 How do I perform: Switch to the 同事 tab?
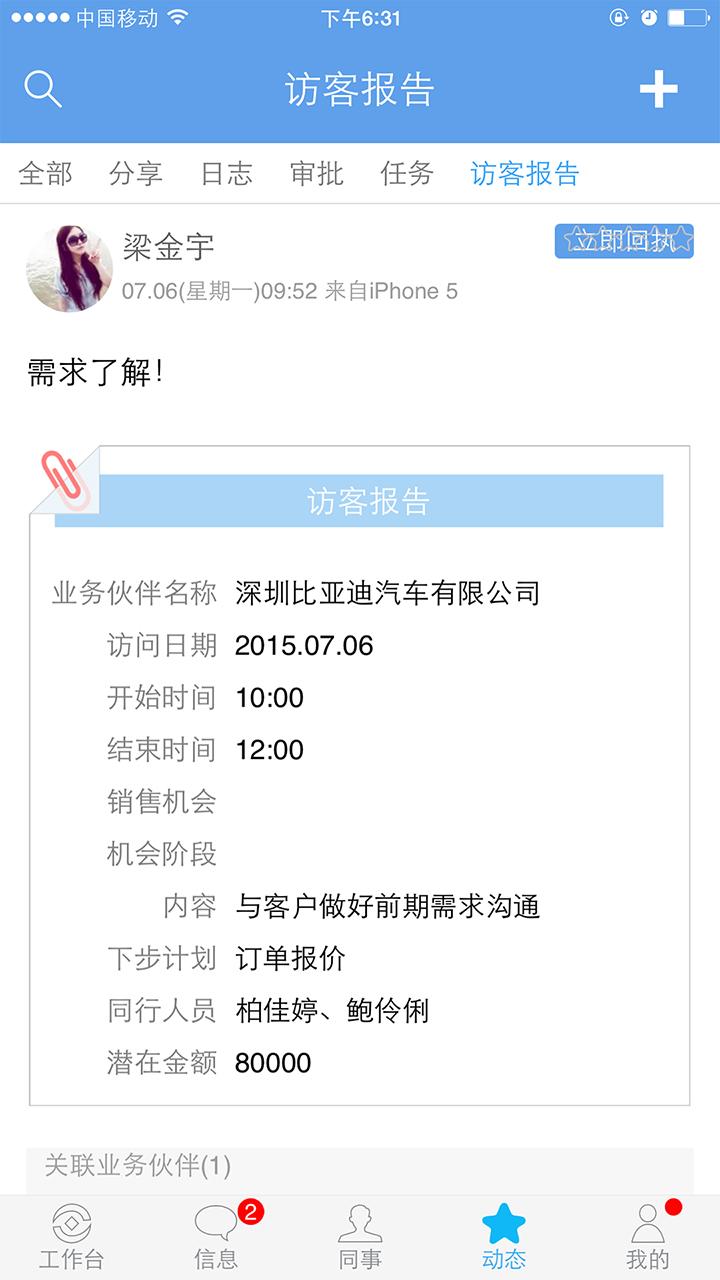coord(360,1238)
